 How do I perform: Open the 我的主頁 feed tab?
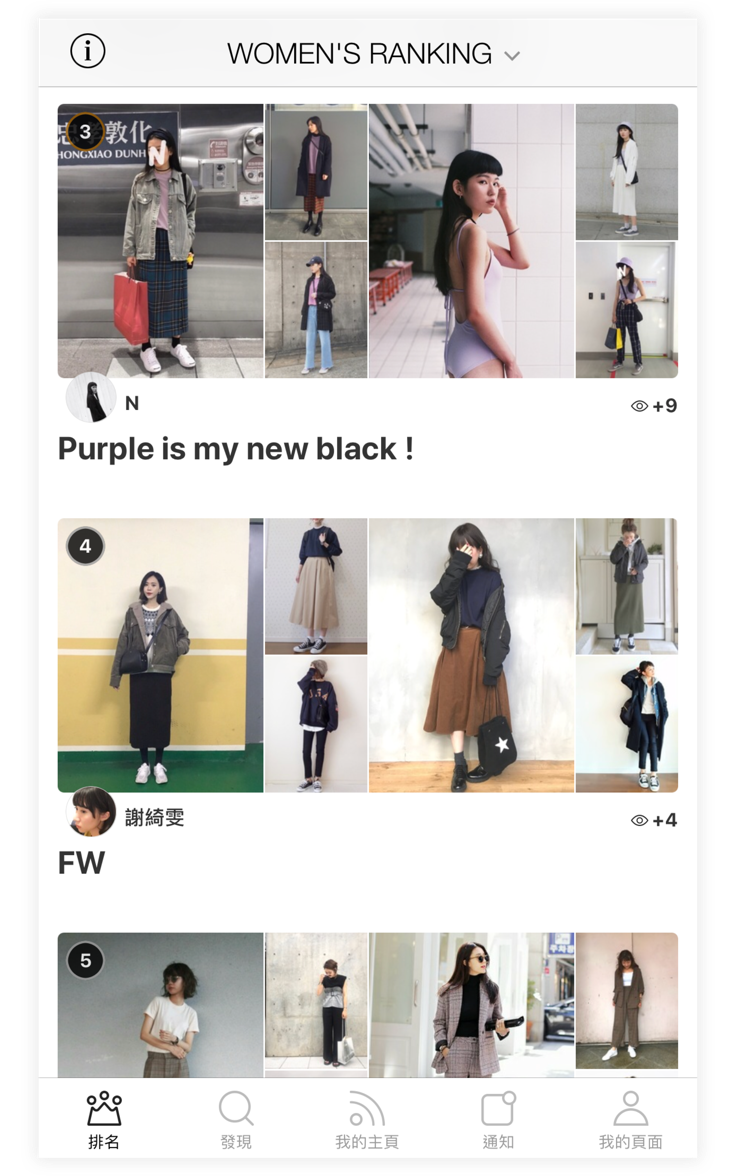pyautogui.click(x=367, y=1120)
